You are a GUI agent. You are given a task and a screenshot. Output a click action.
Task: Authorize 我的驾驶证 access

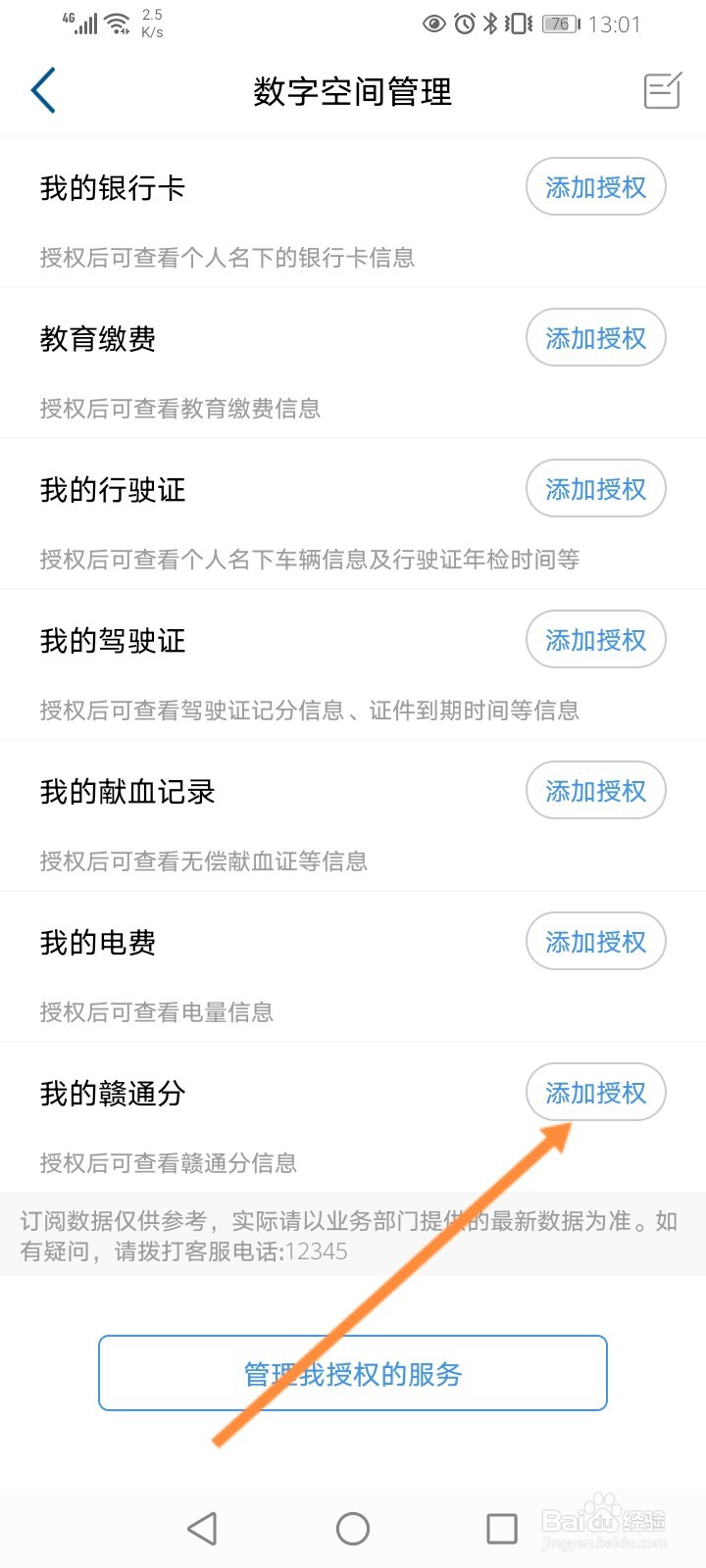[x=596, y=640]
